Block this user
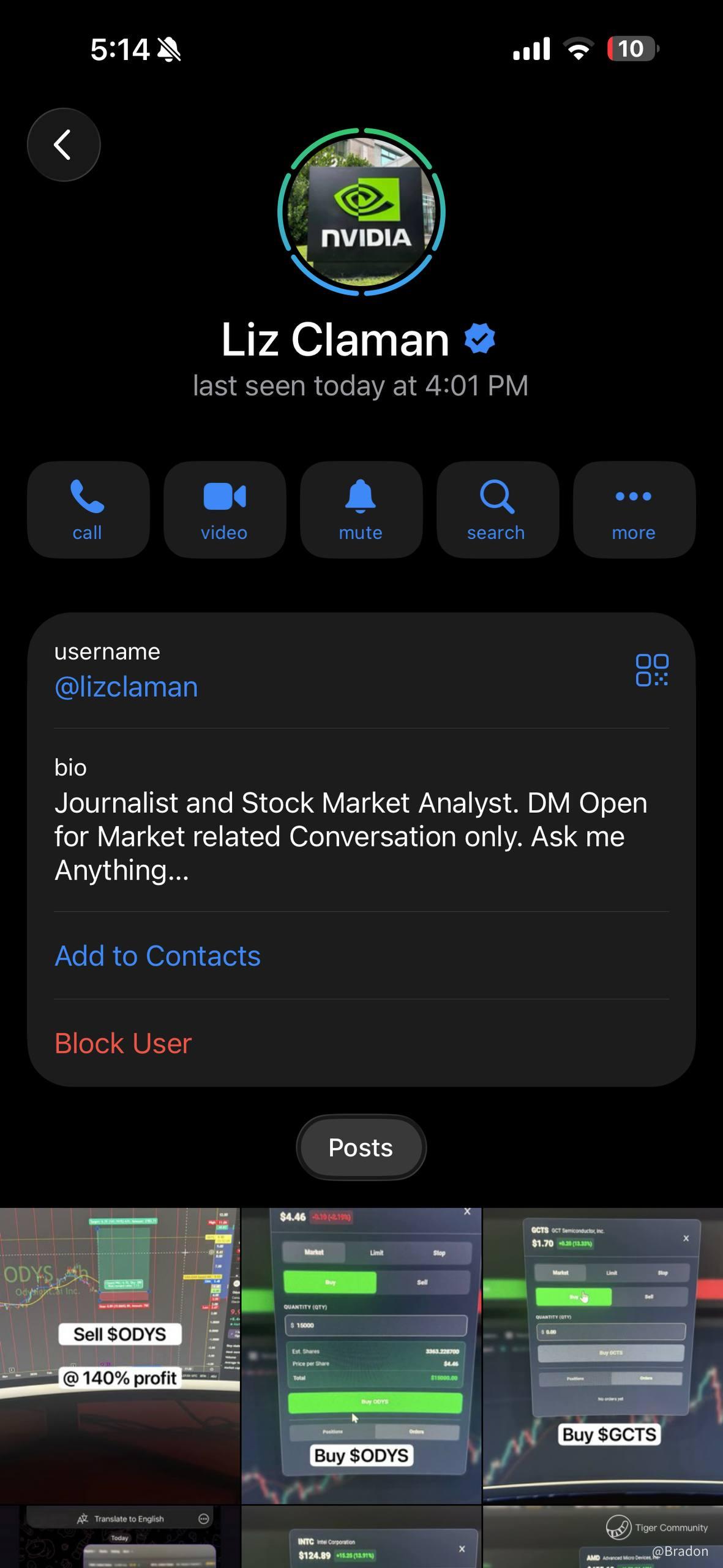Image resolution: width=723 pixels, height=1568 pixels. coord(123,1044)
